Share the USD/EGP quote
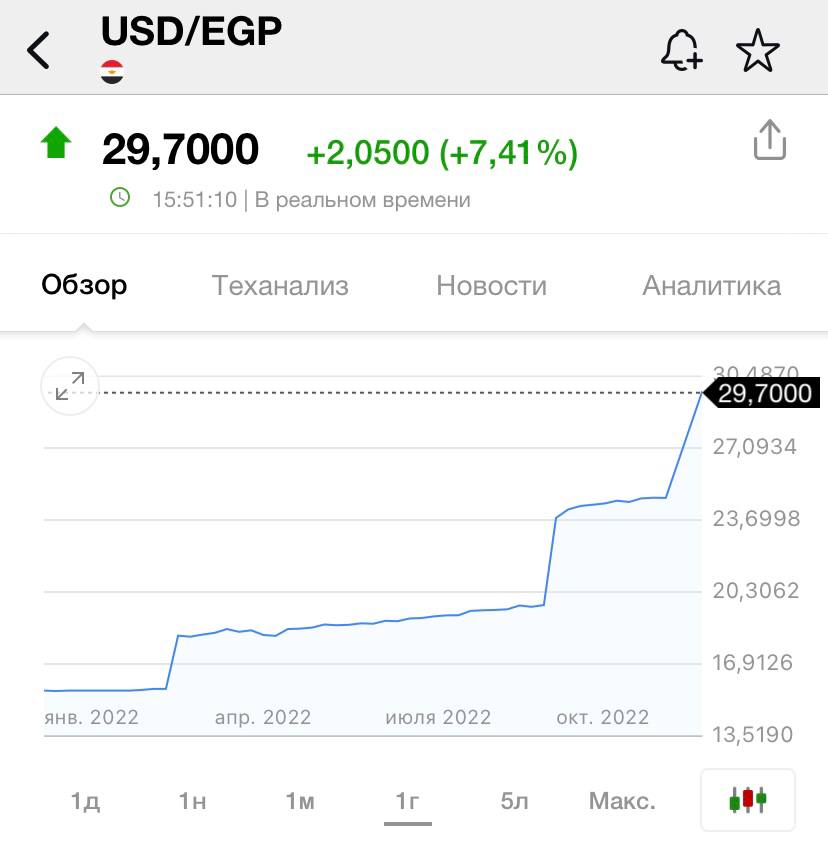This screenshot has width=828, height=852. [769, 141]
